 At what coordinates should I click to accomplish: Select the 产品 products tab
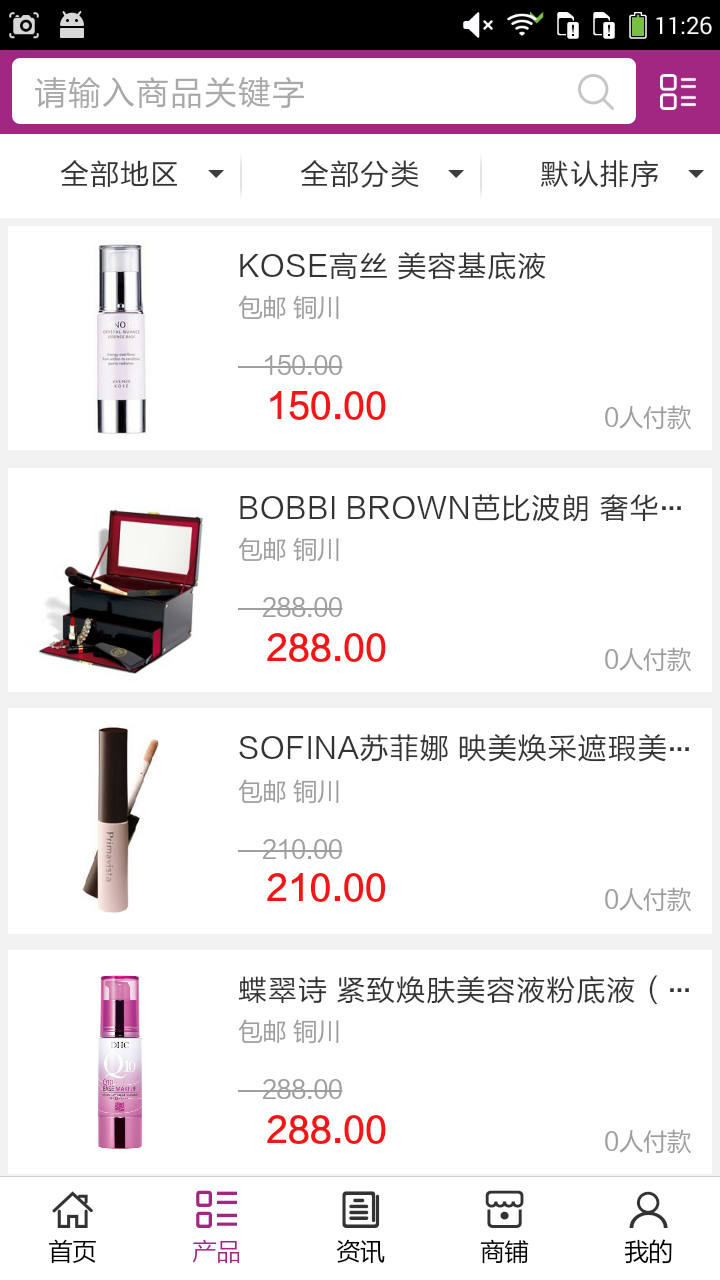216,1228
